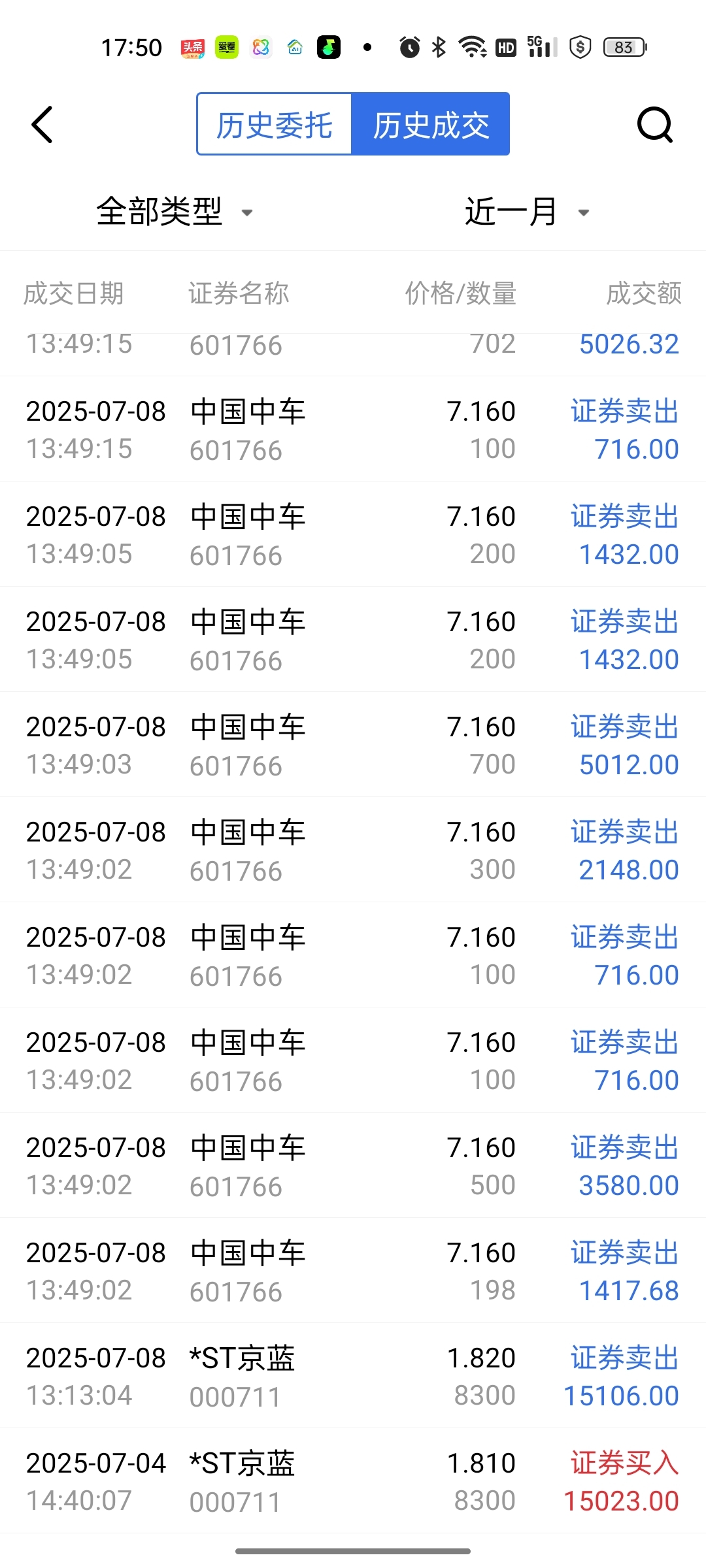Open the 中国中车 198-share sale record

click(353, 1271)
